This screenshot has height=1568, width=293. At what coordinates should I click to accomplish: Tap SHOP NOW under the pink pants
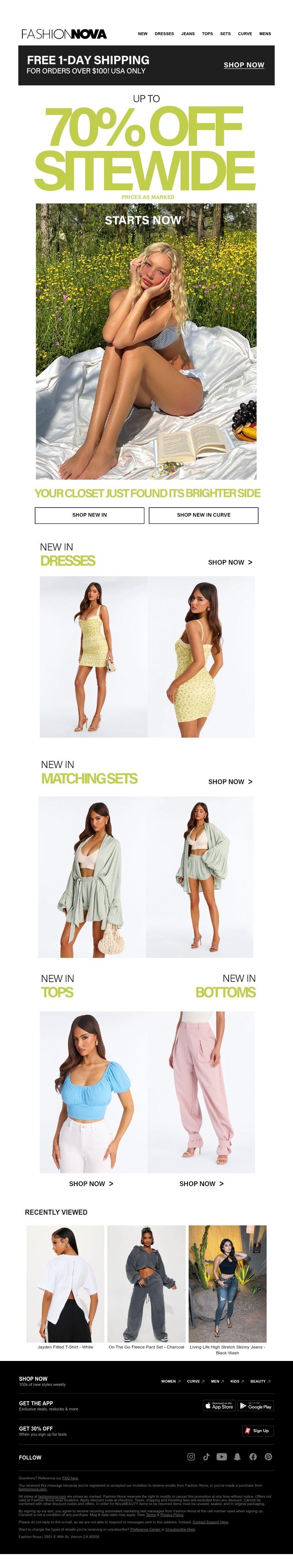tap(201, 1184)
